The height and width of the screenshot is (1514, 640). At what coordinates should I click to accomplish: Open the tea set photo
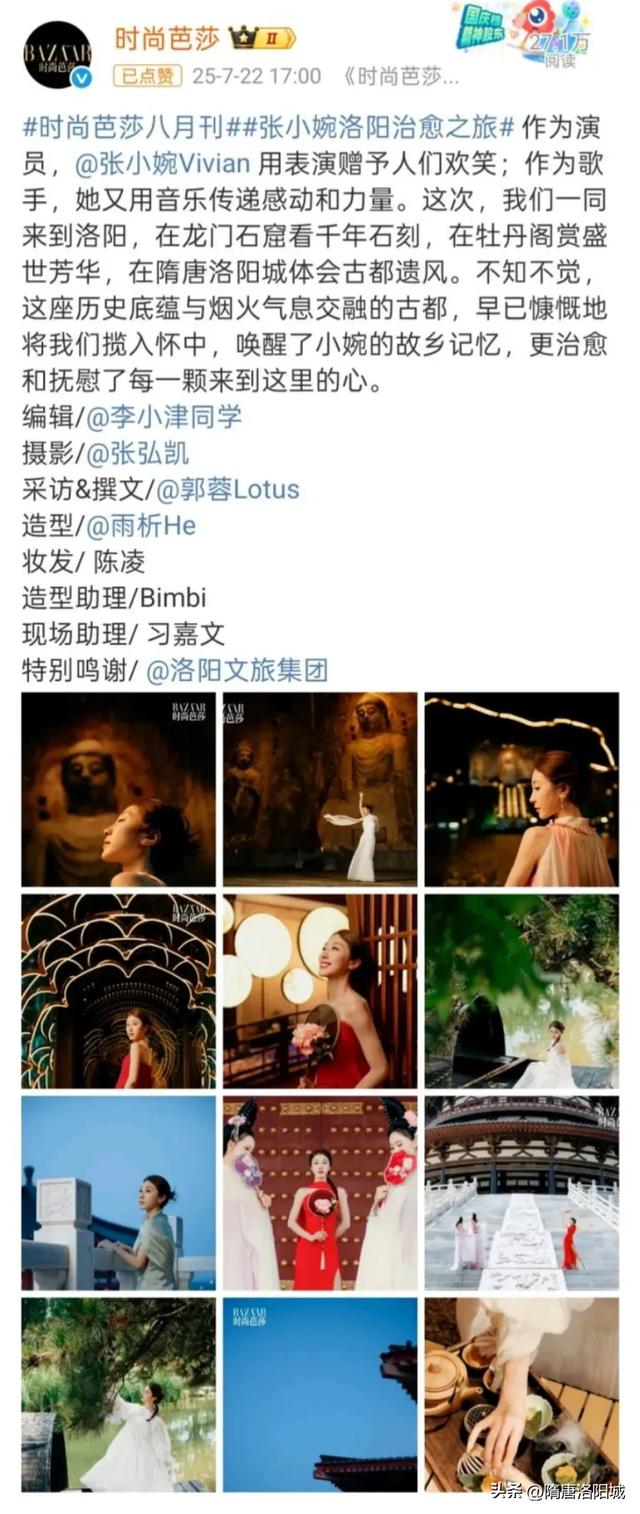tap(521, 1394)
